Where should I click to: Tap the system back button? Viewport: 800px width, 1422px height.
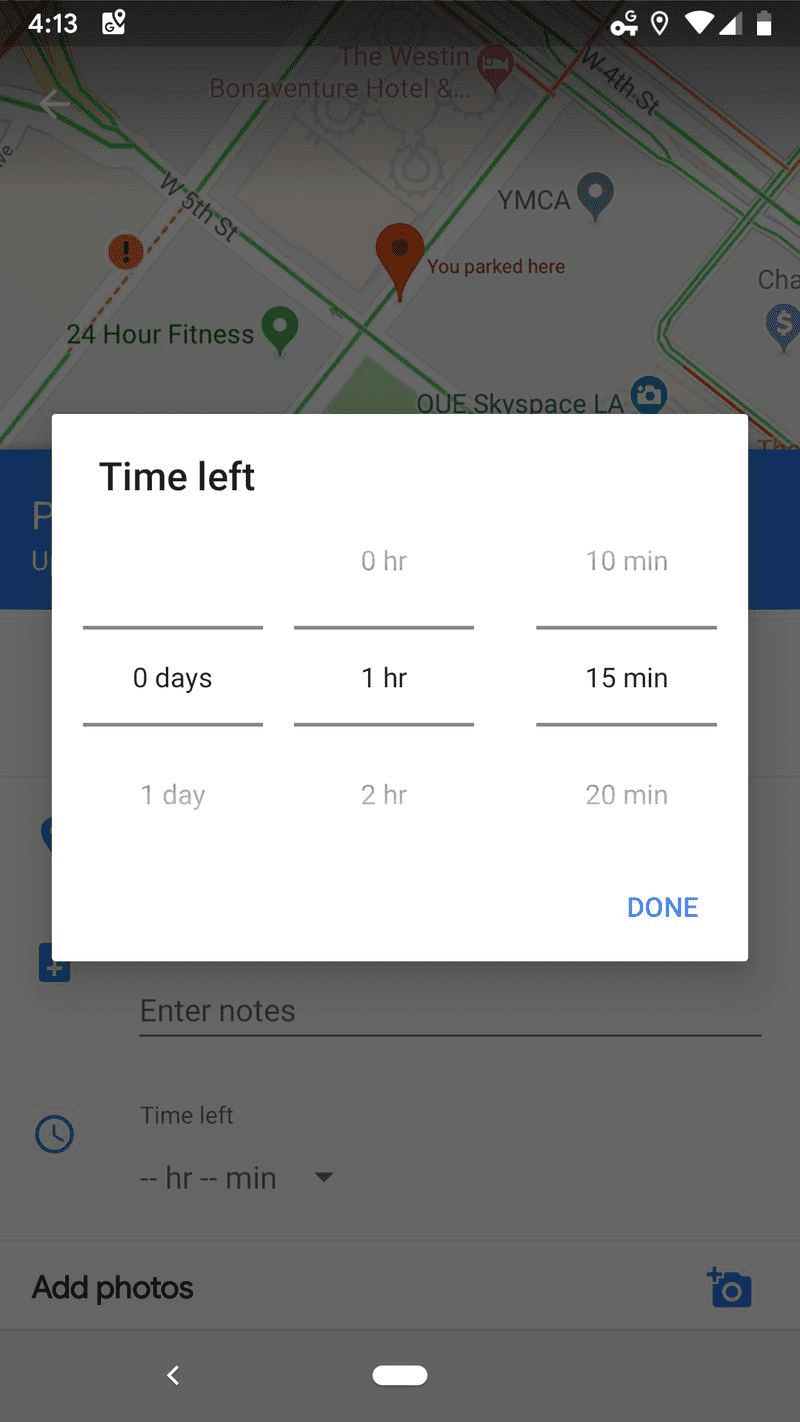point(173,1376)
